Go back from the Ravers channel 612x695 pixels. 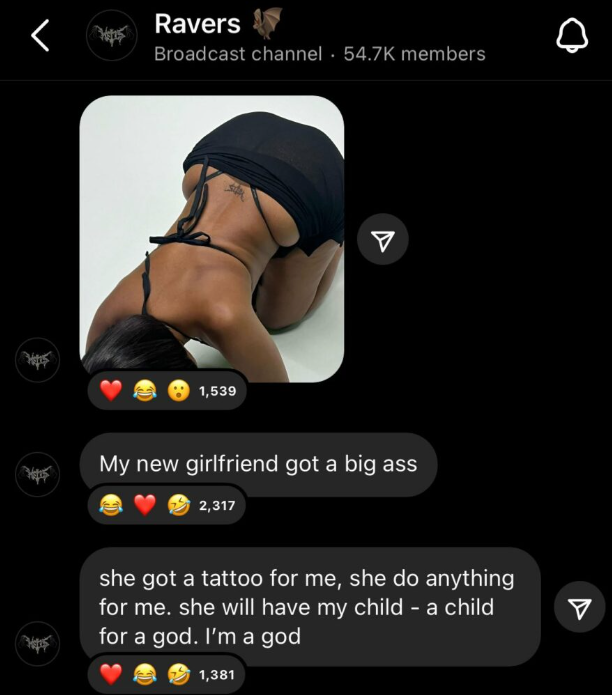point(40,37)
